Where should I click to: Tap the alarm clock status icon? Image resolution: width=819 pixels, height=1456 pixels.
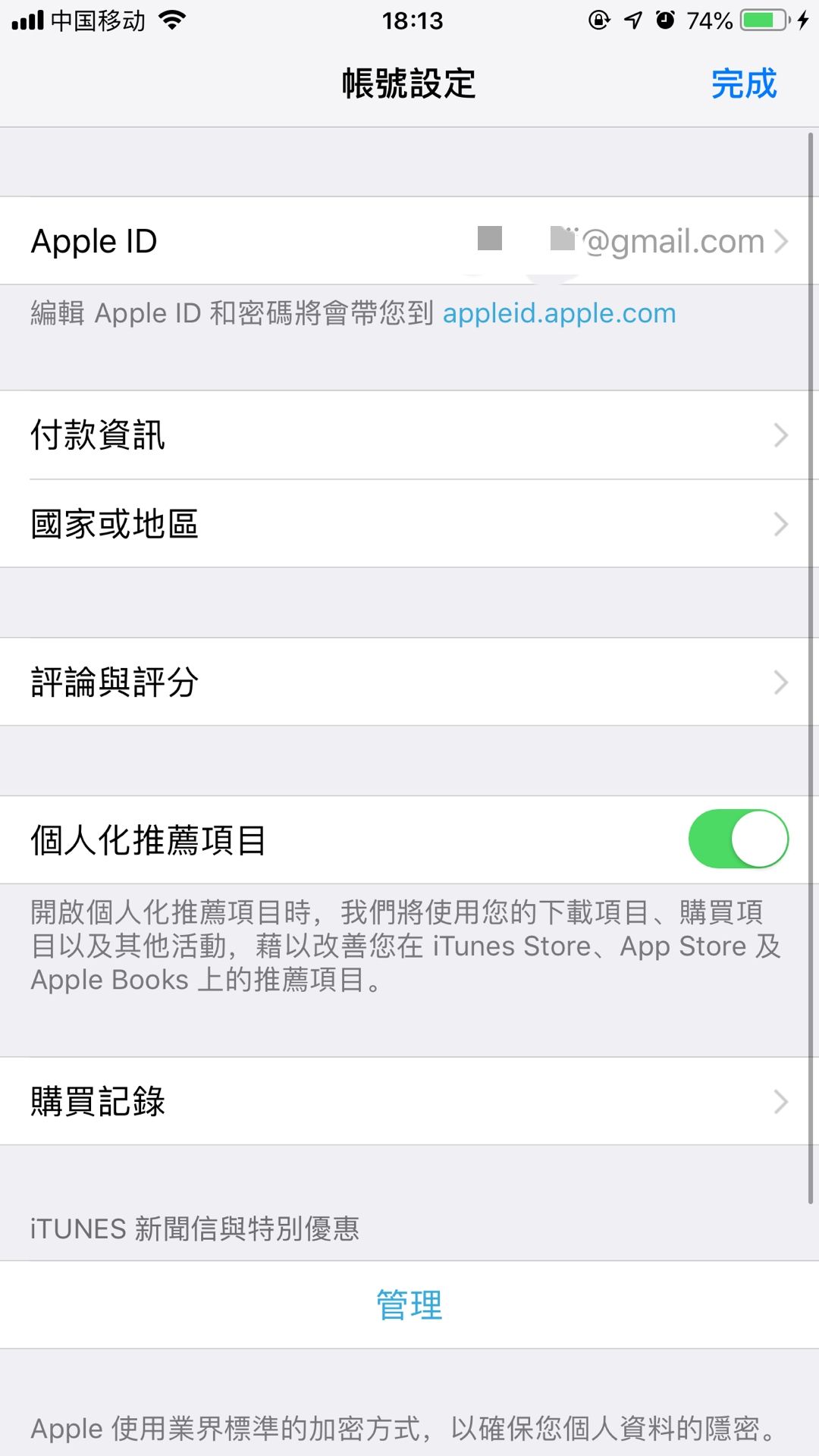pyautogui.click(x=664, y=20)
